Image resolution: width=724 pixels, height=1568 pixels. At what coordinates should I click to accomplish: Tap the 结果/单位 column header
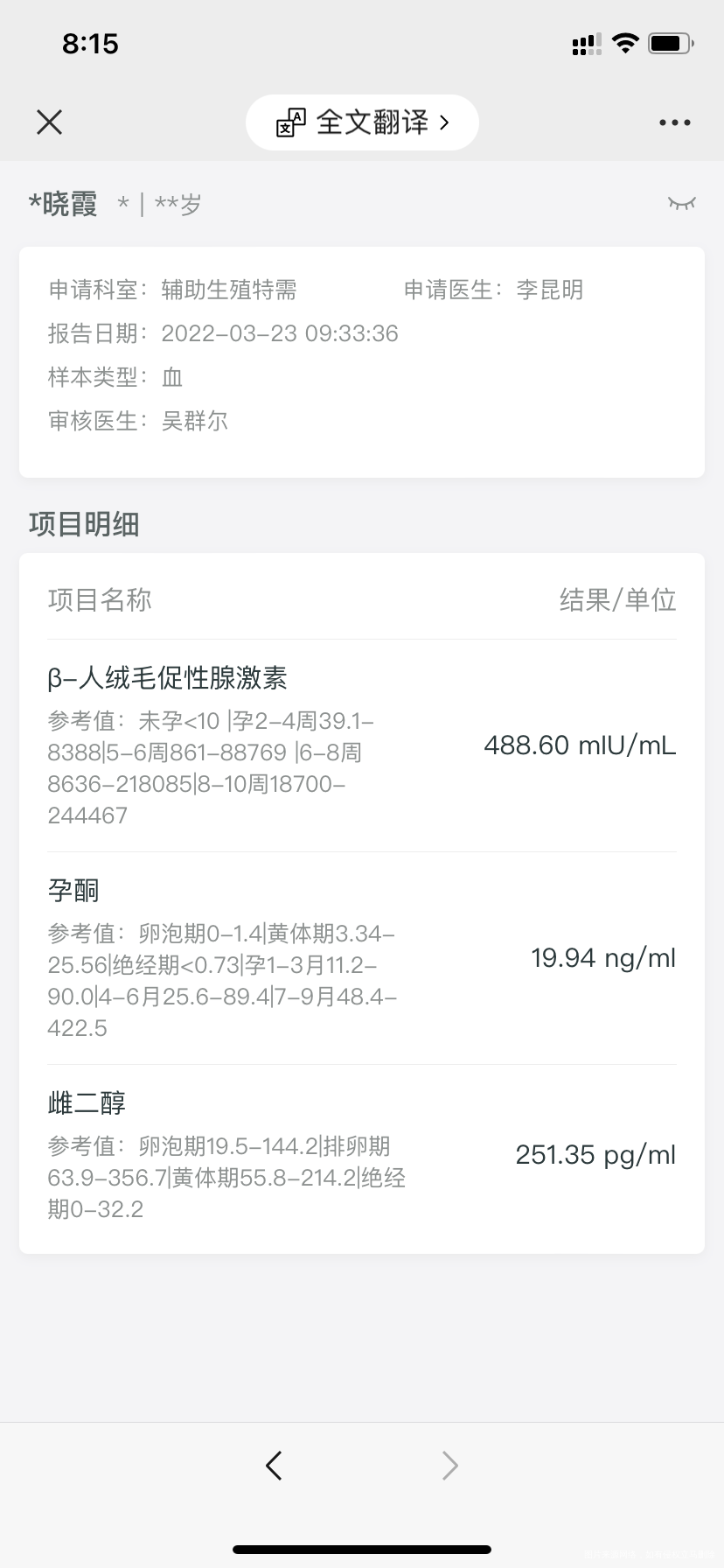click(618, 599)
